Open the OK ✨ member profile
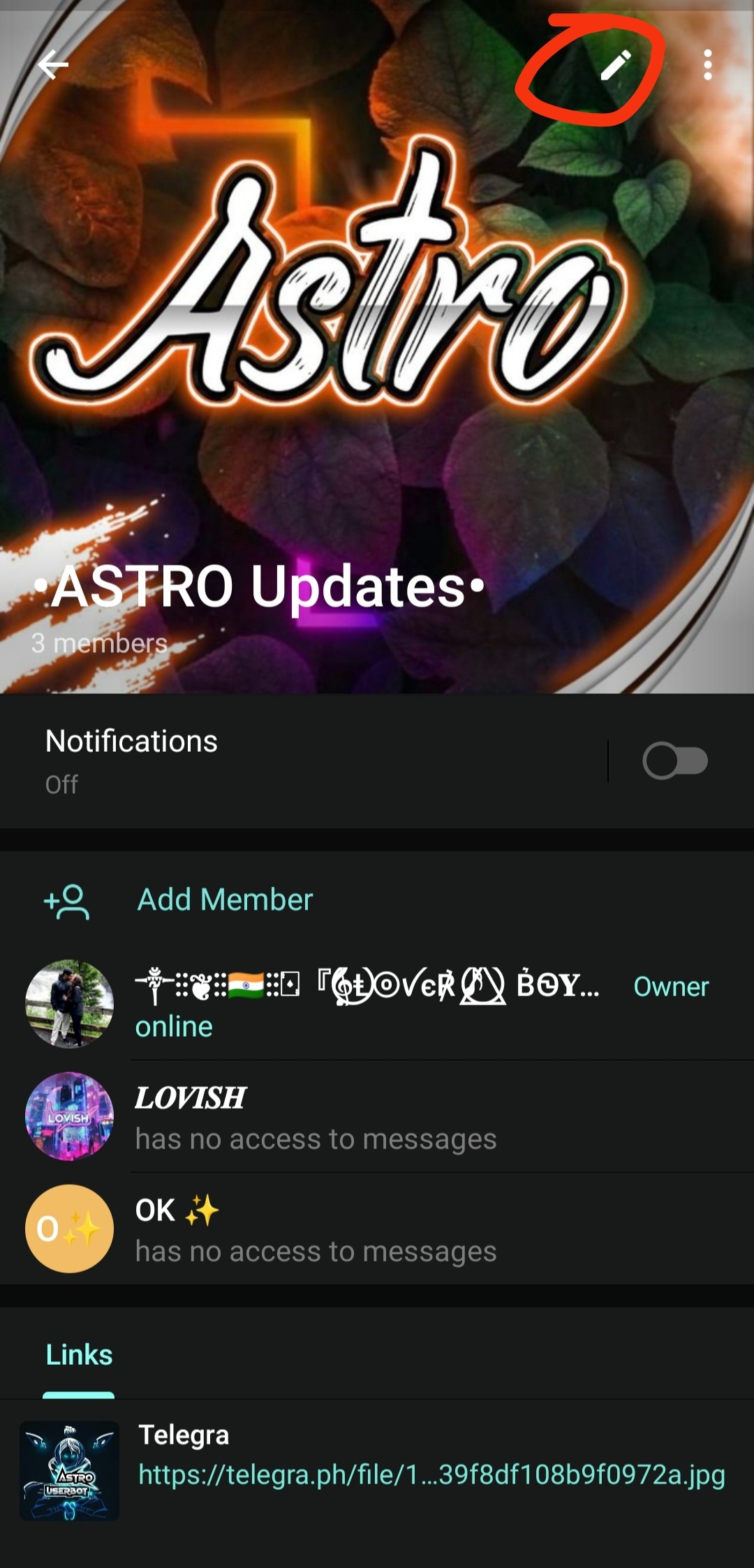Image resolution: width=754 pixels, height=1568 pixels. coord(314,1229)
